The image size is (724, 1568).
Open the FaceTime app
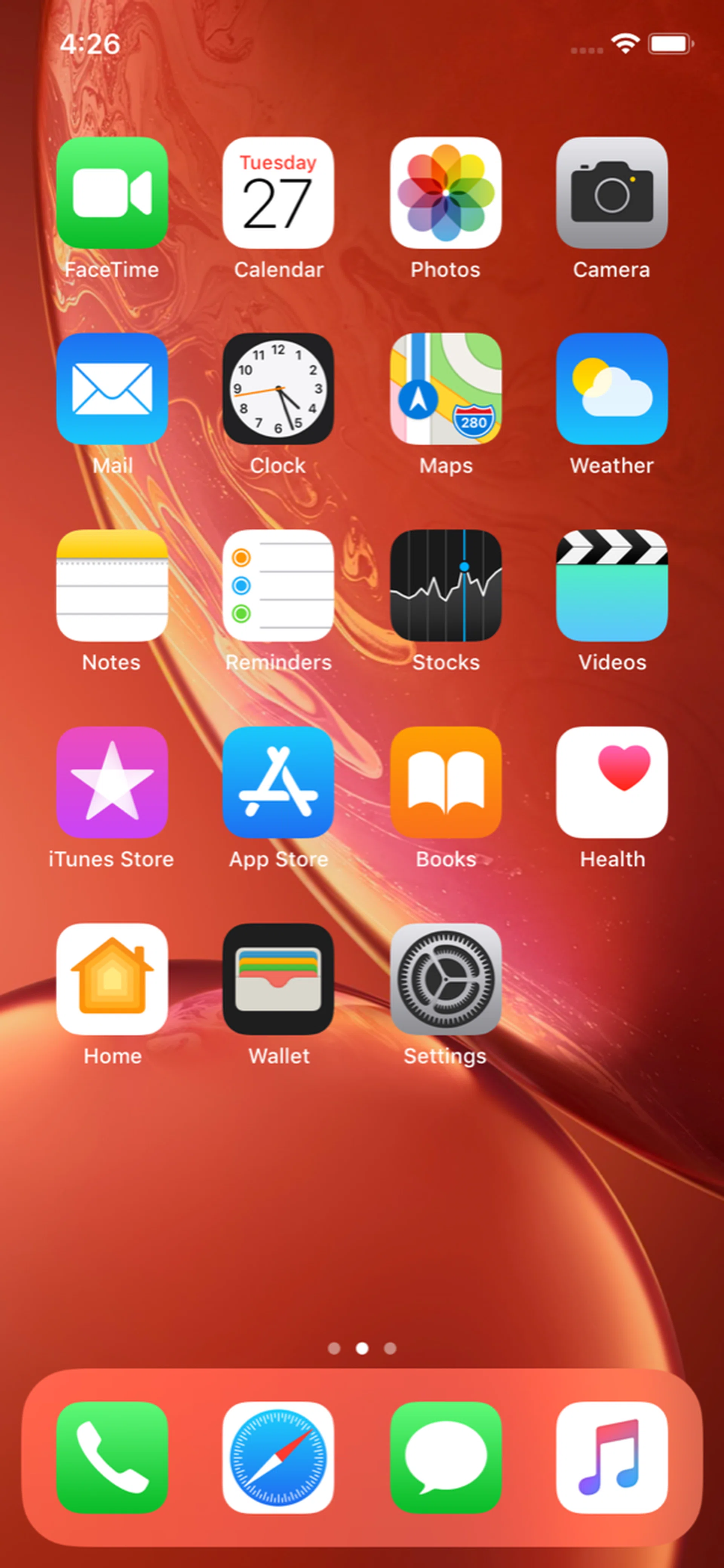click(x=112, y=193)
